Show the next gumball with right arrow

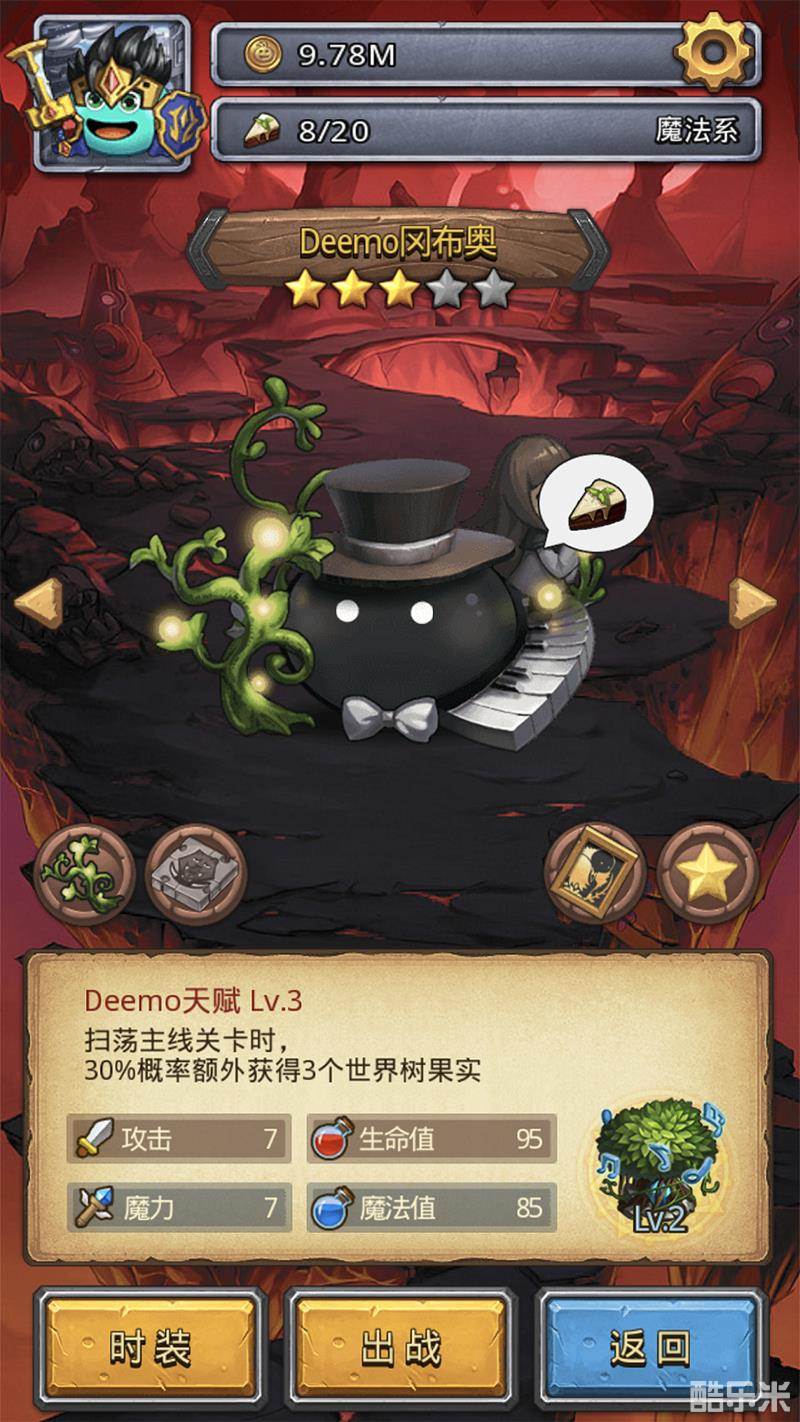(752, 604)
